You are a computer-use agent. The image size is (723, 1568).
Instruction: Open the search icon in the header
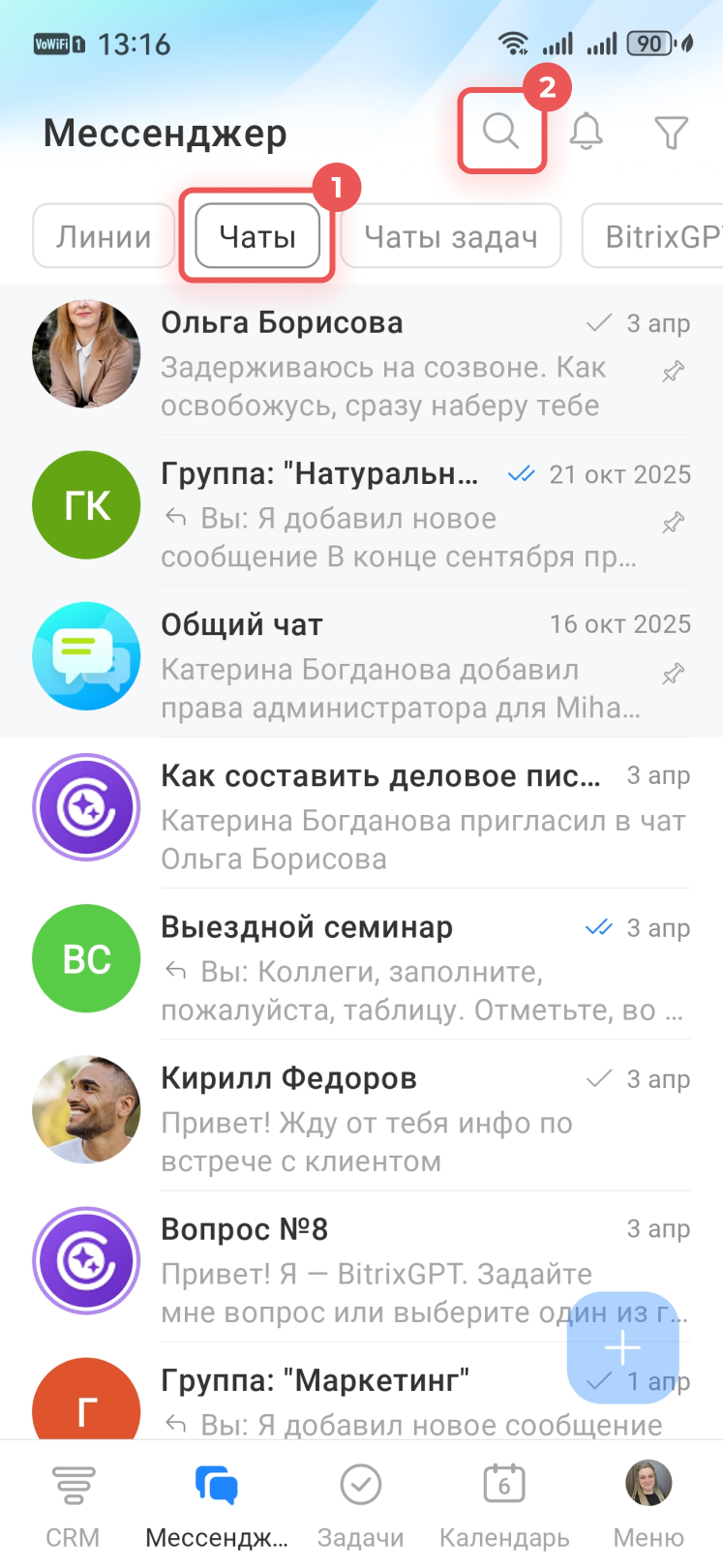click(501, 131)
